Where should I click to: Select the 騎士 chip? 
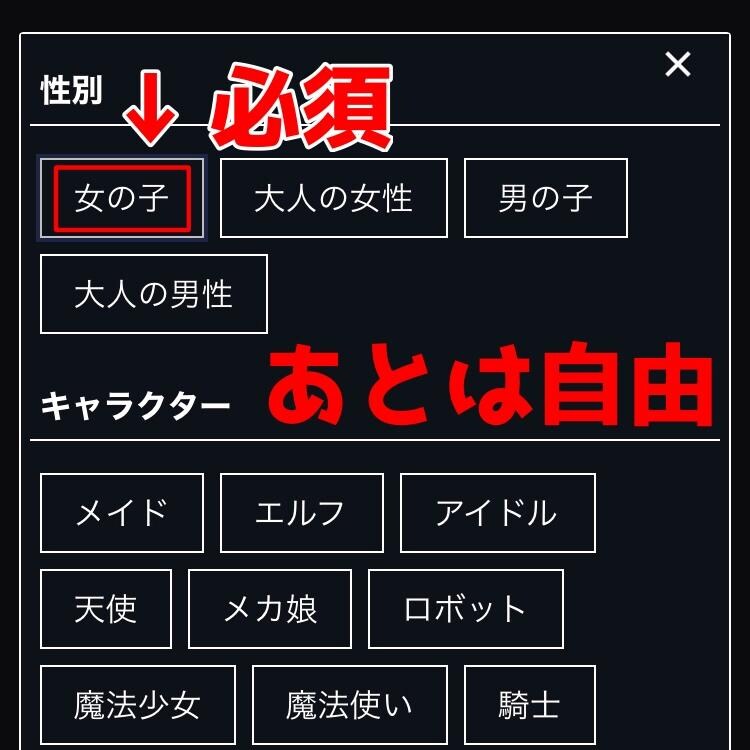[x=529, y=705]
